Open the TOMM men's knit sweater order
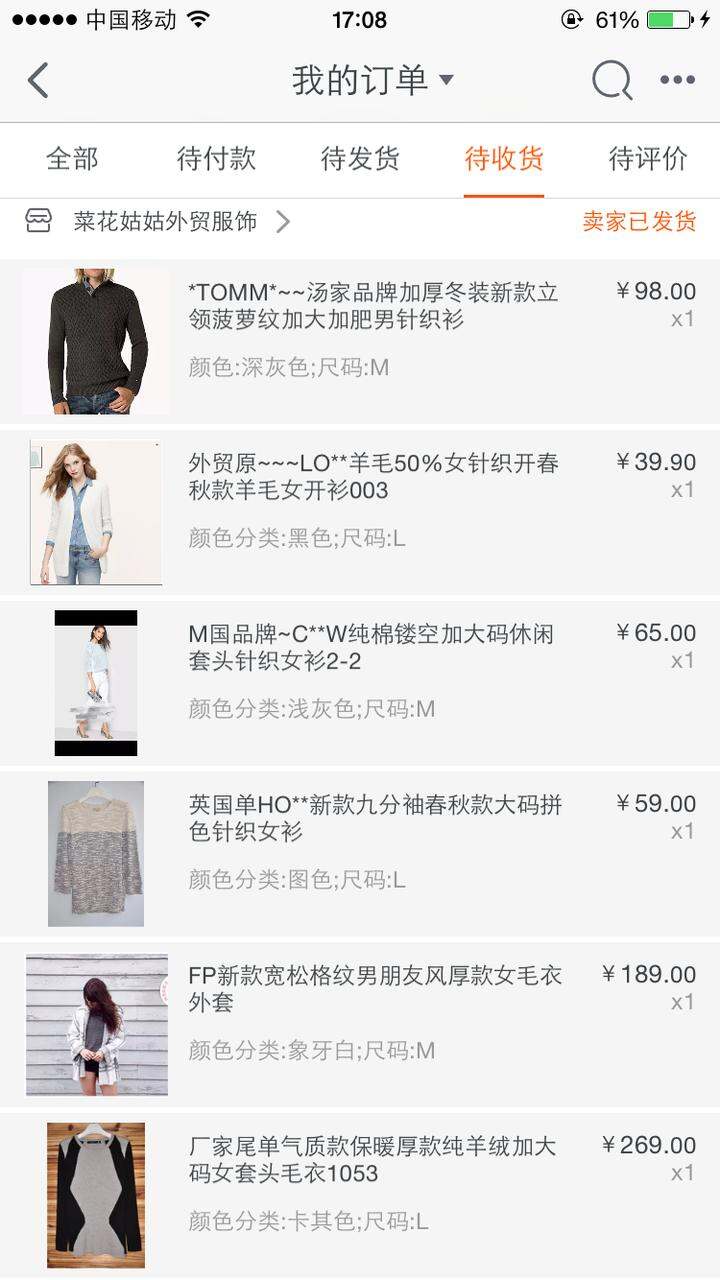The height and width of the screenshot is (1280, 720). pos(360,342)
